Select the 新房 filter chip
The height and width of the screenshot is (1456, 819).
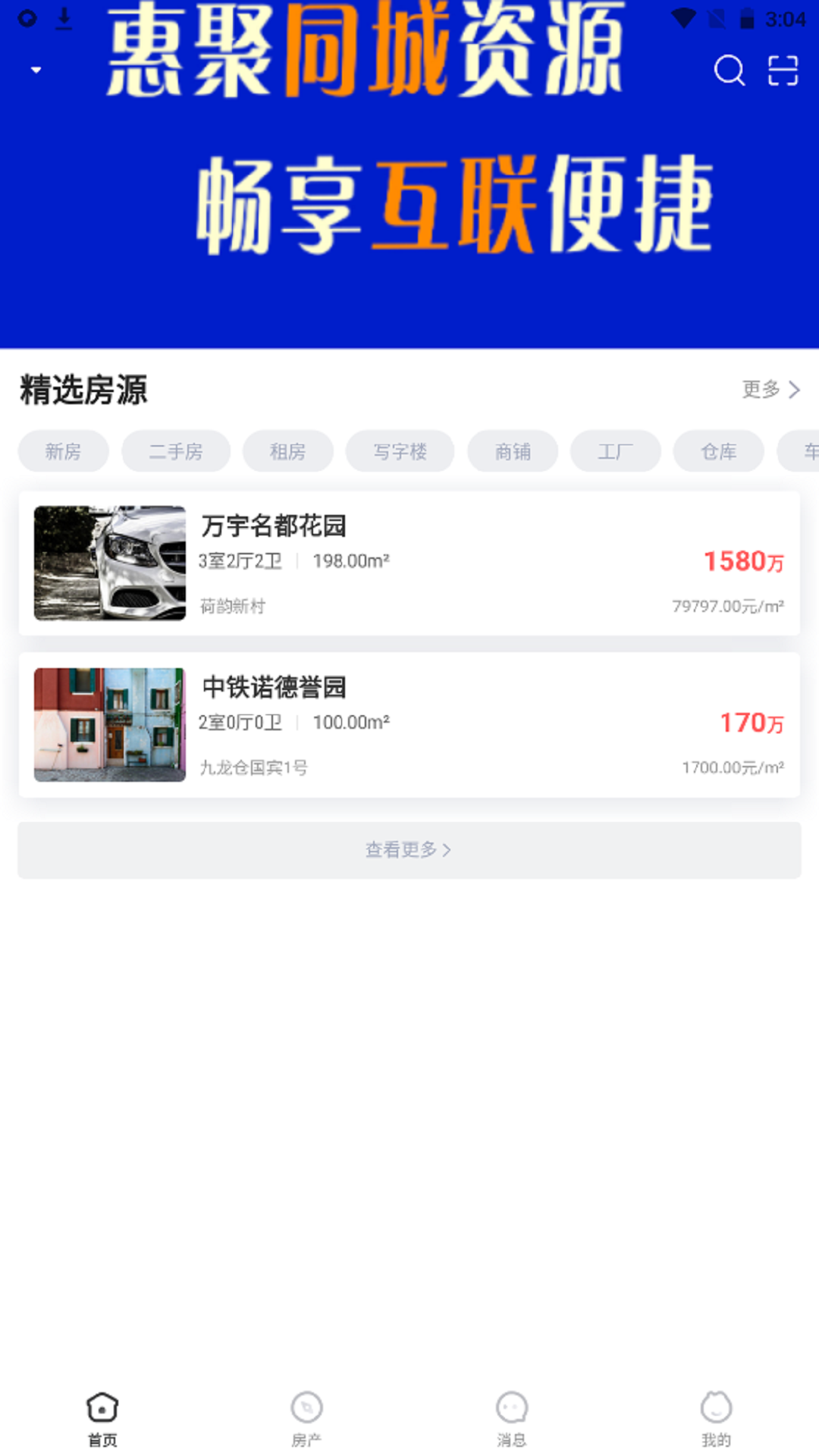(x=63, y=451)
